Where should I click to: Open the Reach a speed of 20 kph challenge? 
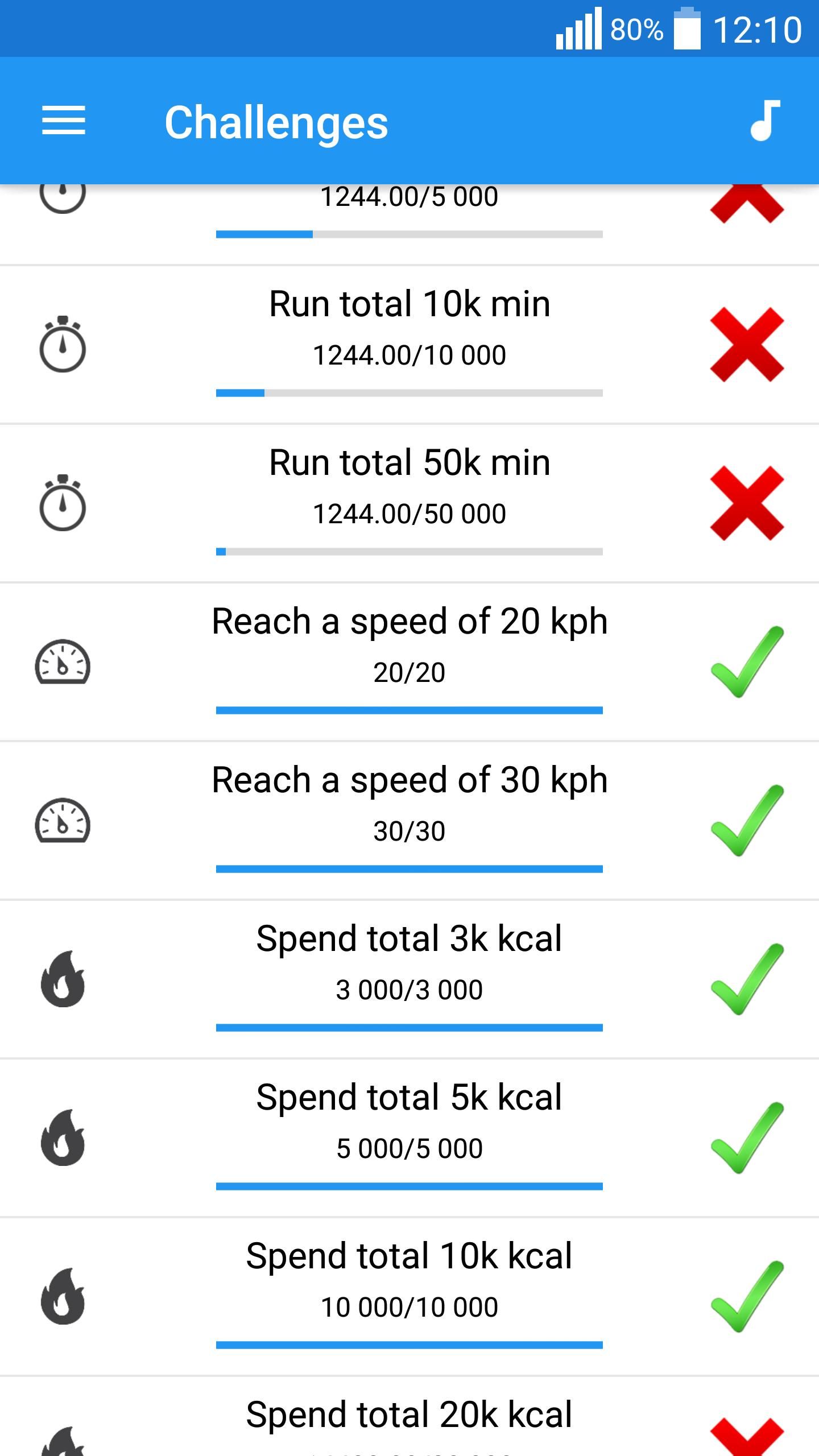[409, 662]
